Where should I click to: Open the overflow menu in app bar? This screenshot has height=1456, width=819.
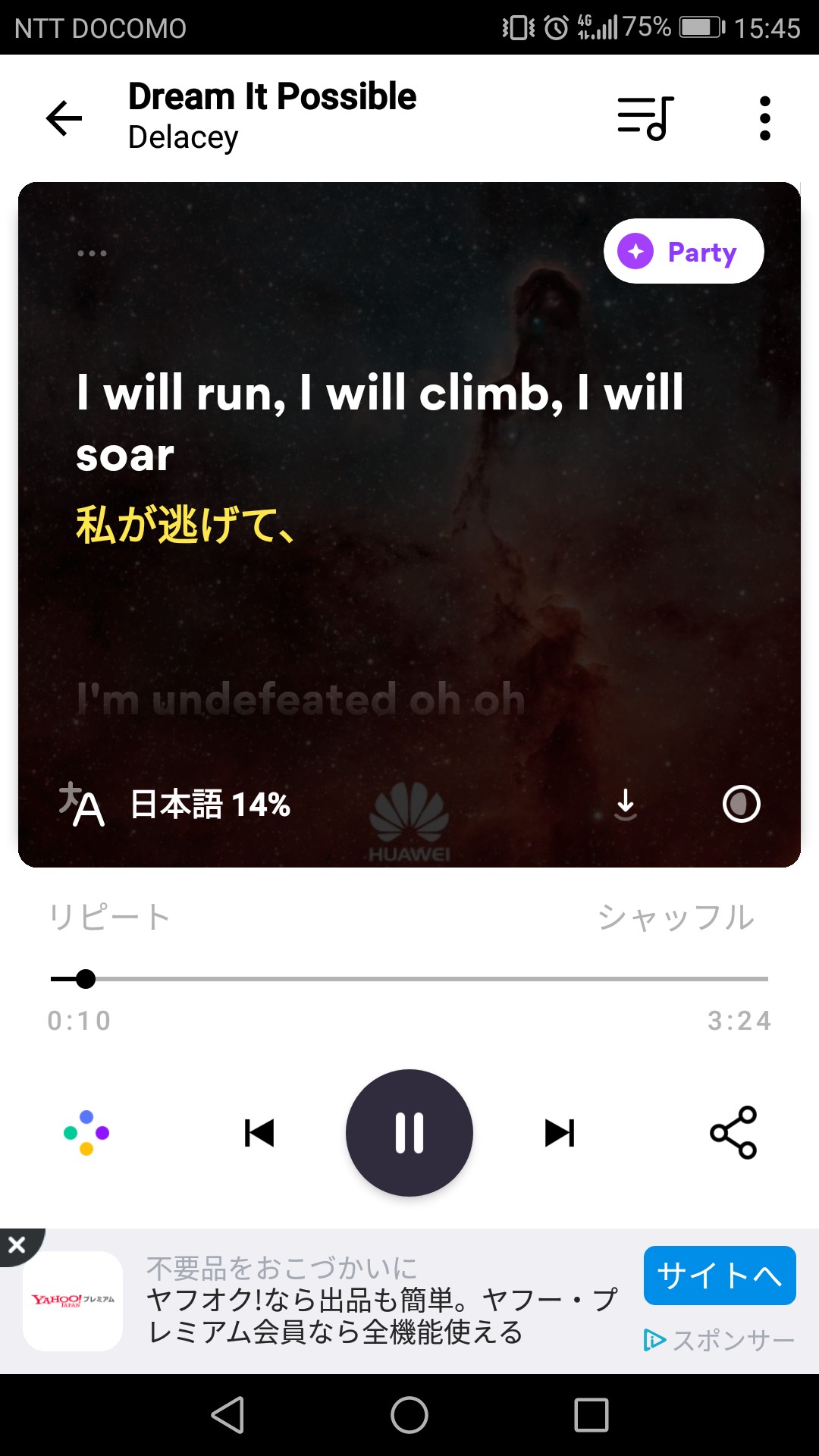click(x=764, y=118)
